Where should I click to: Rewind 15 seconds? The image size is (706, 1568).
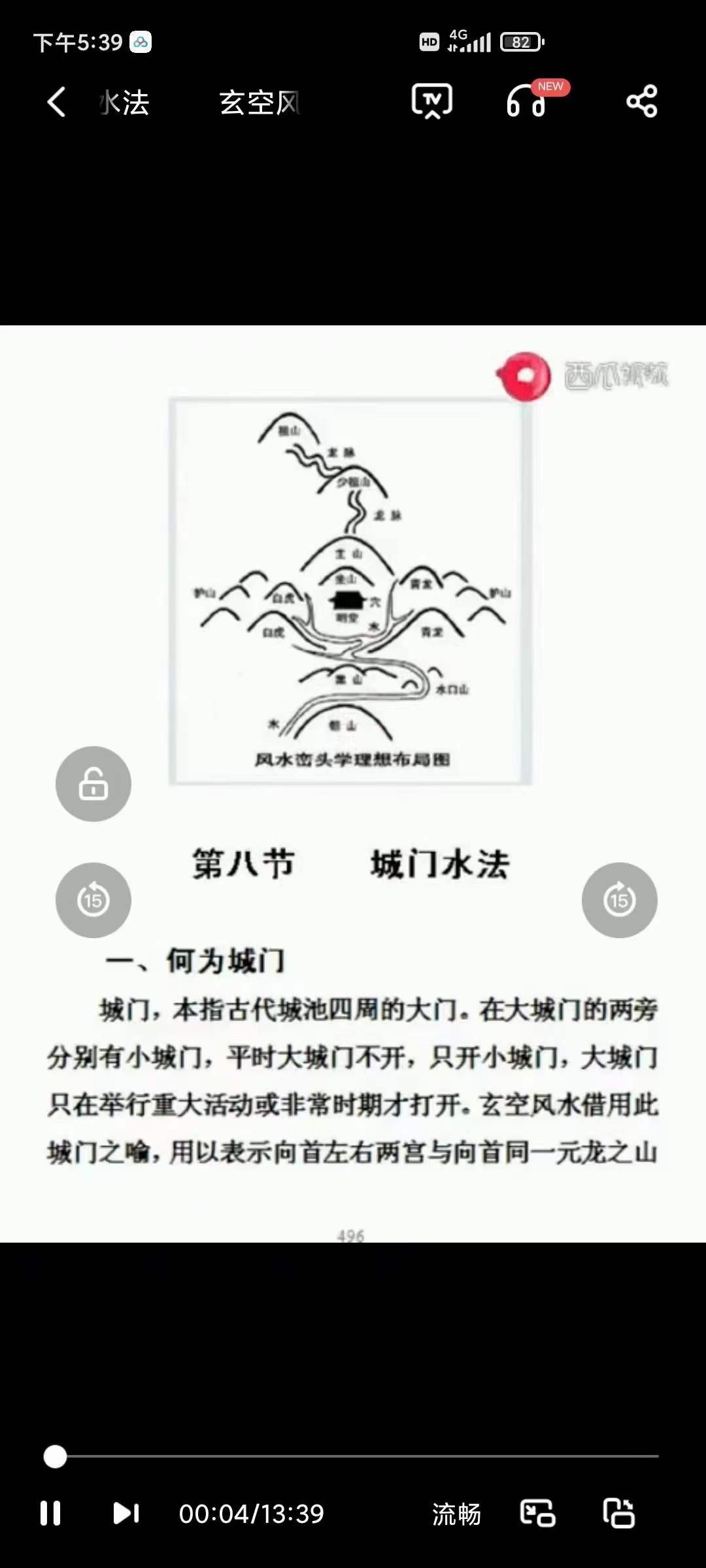click(x=93, y=900)
